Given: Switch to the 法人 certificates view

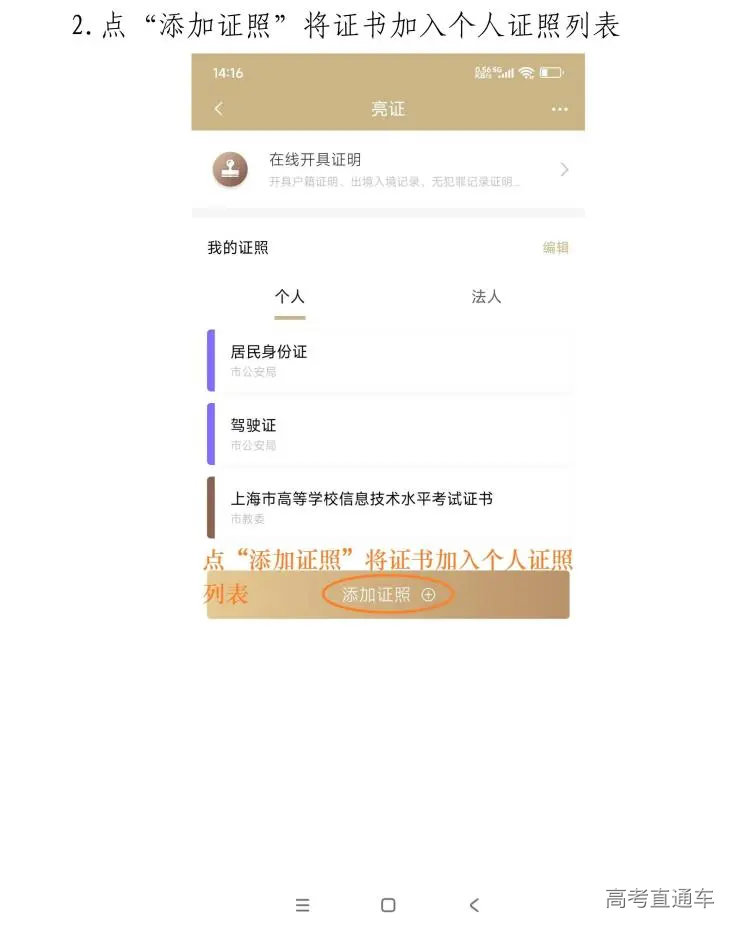Looking at the screenshot, I should [487, 297].
